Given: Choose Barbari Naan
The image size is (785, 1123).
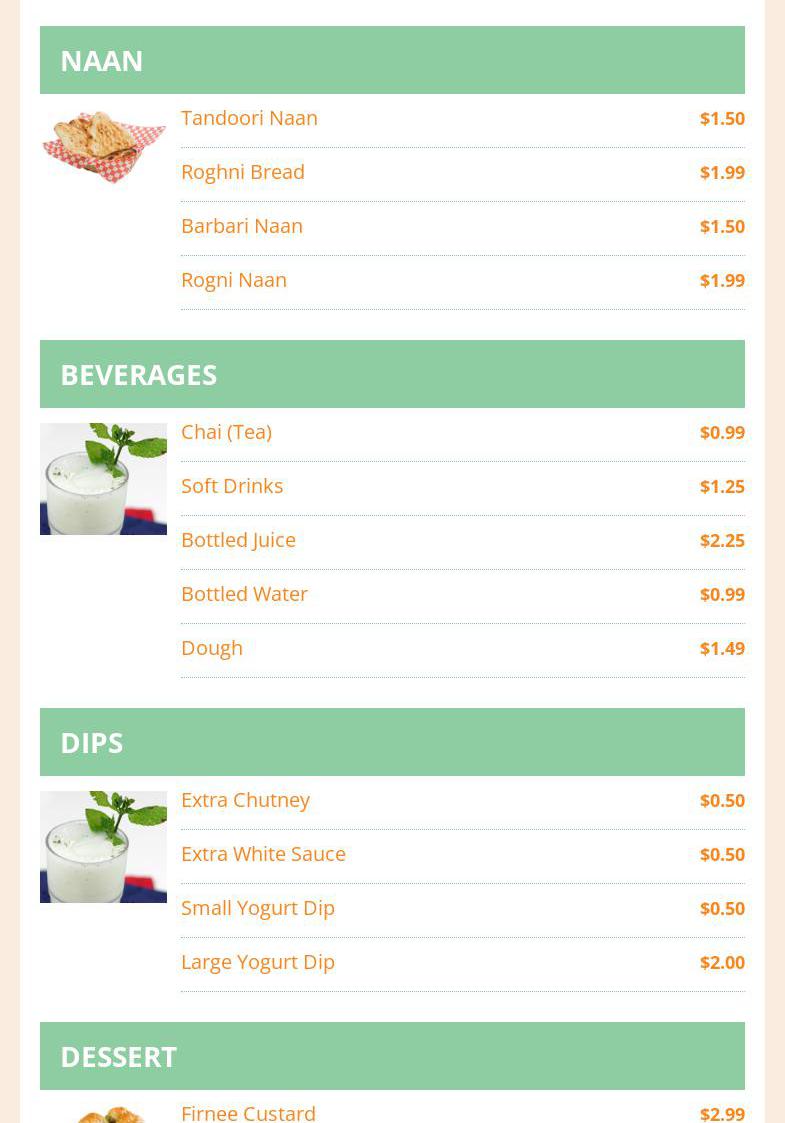Looking at the screenshot, I should (x=242, y=226).
